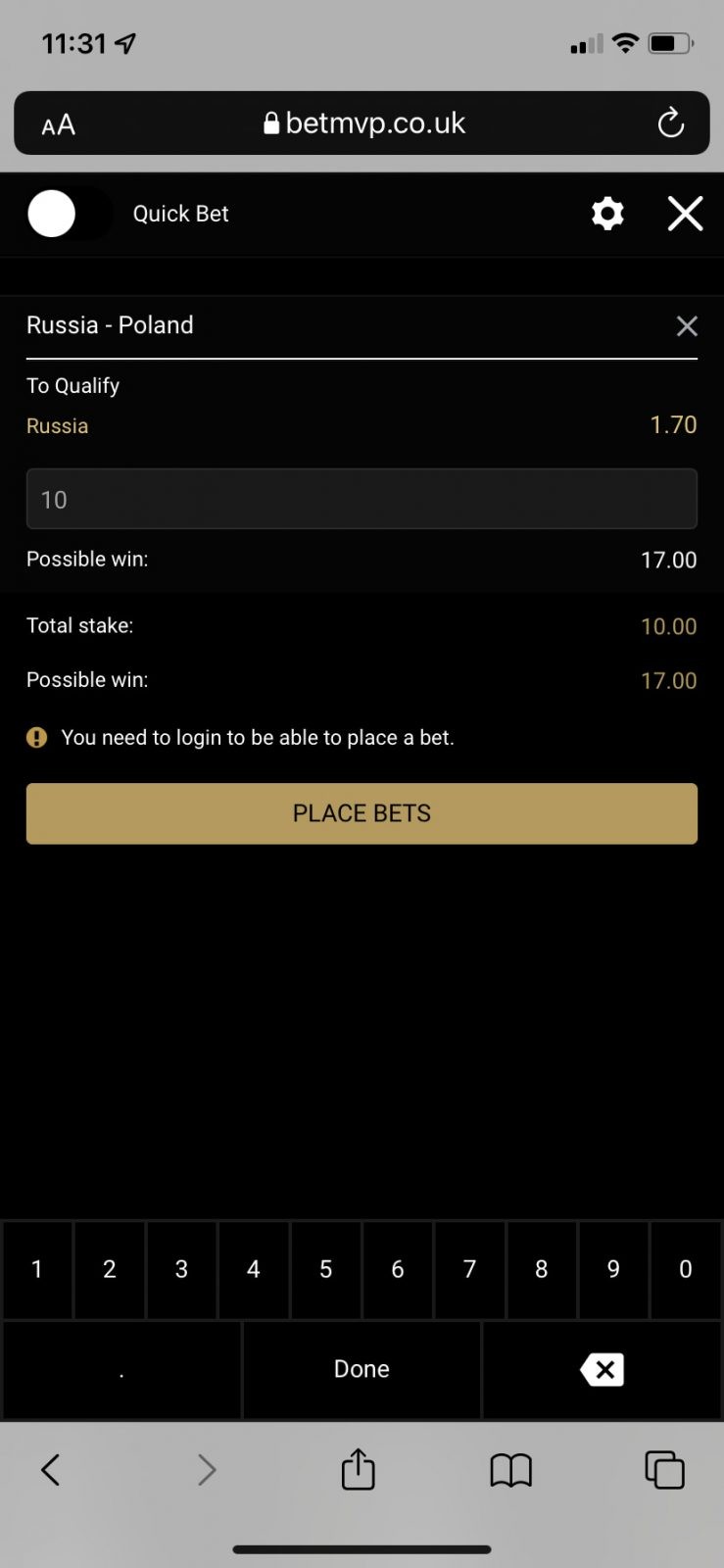The width and height of the screenshot is (724, 1568).
Task: Place the bets with PLACE BETS
Action: [x=362, y=813]
